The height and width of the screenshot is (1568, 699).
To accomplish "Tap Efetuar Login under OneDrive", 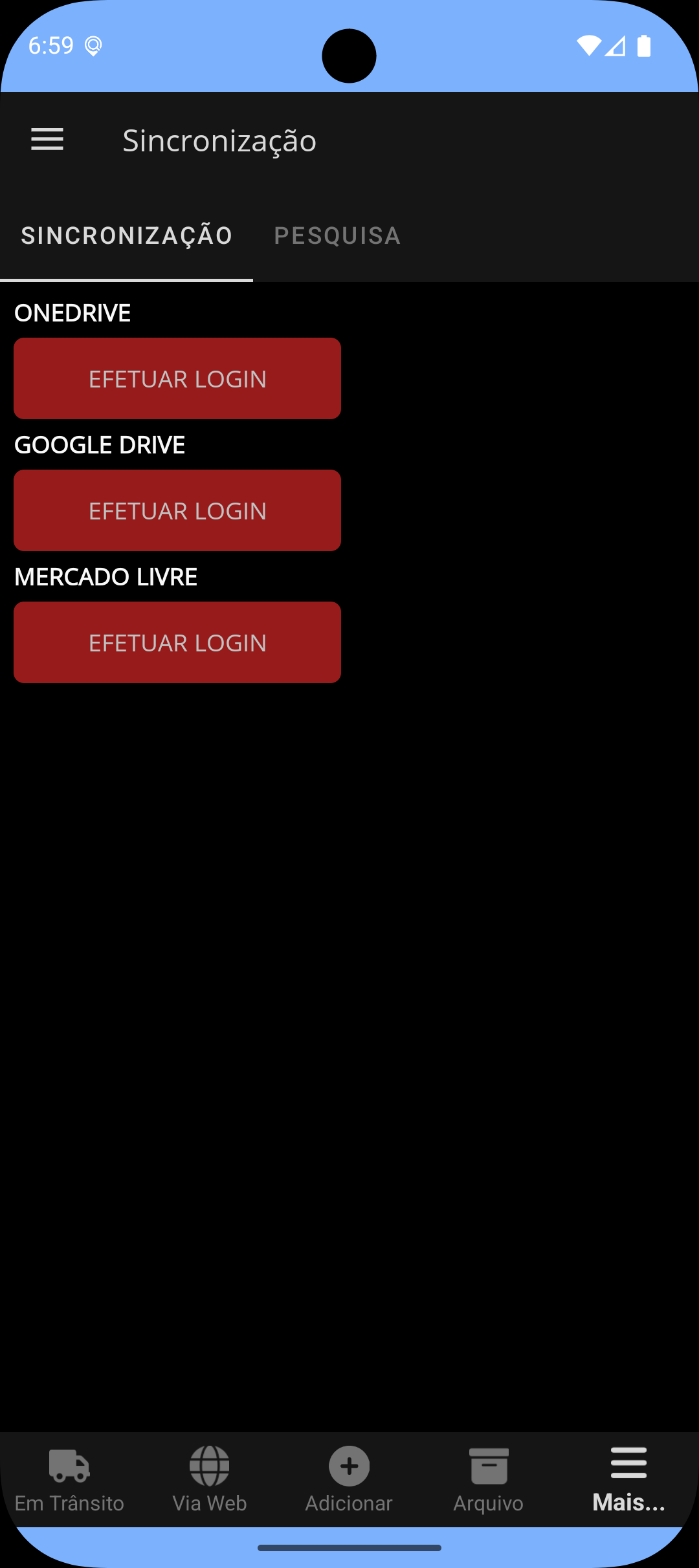I will click(177, 378).
